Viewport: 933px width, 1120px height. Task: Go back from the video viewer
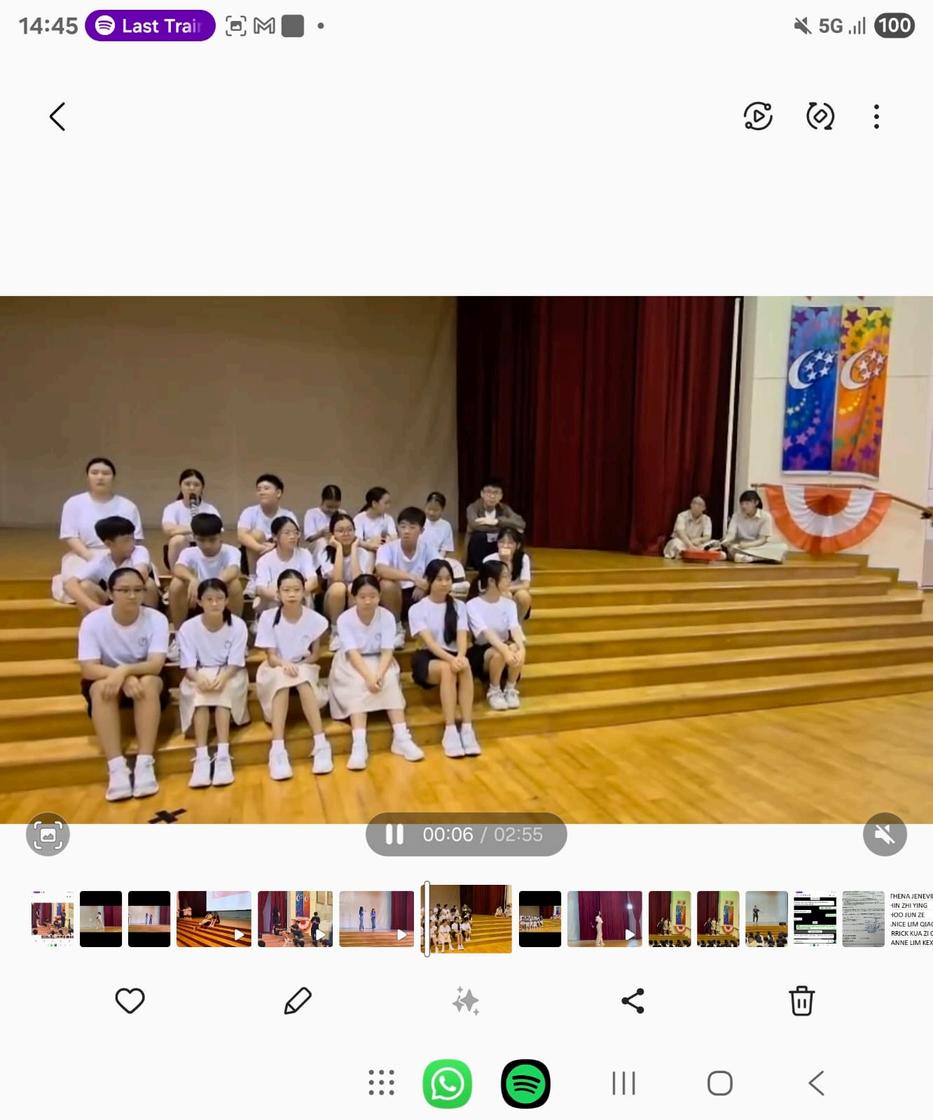pos(57,117)
